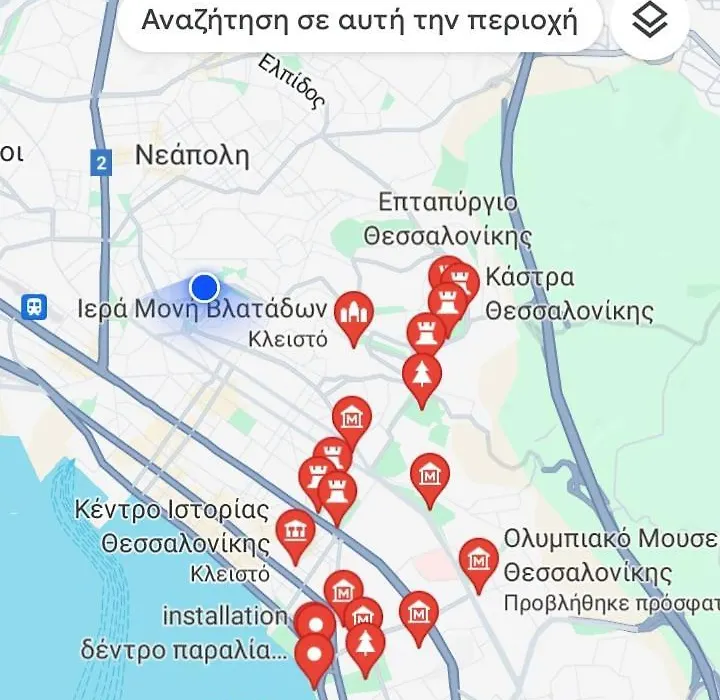
Task: Open the map layers selector
Action: tap(650, 21)
